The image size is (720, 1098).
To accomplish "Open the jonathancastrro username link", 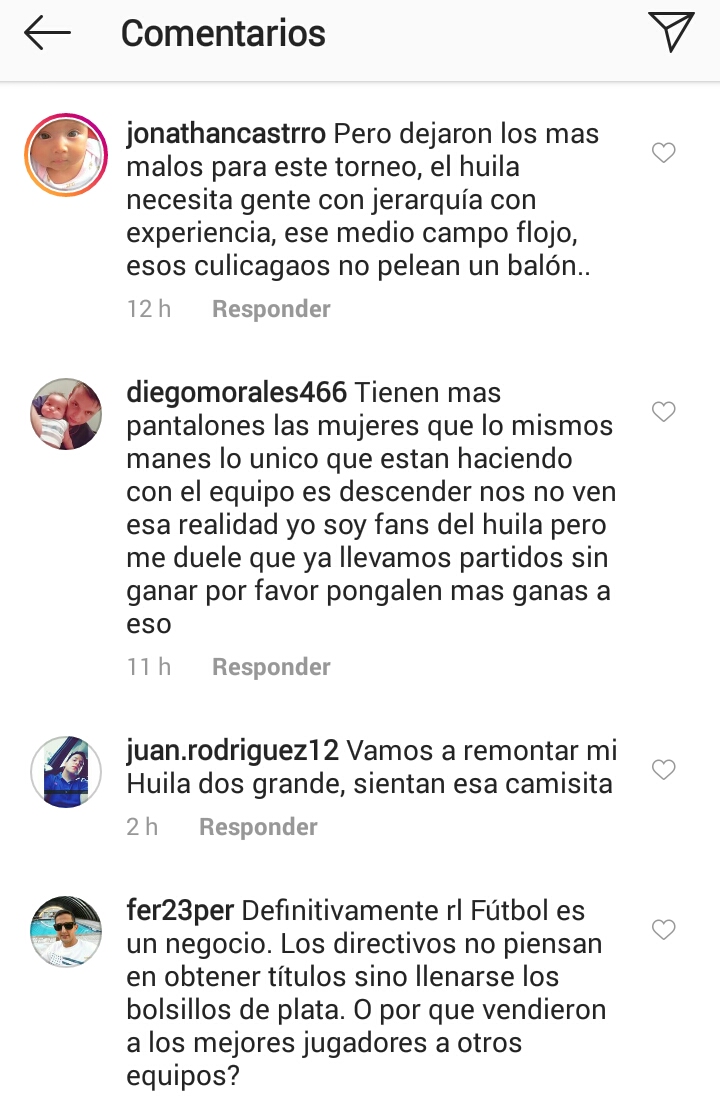I will [x=226, y=134].
